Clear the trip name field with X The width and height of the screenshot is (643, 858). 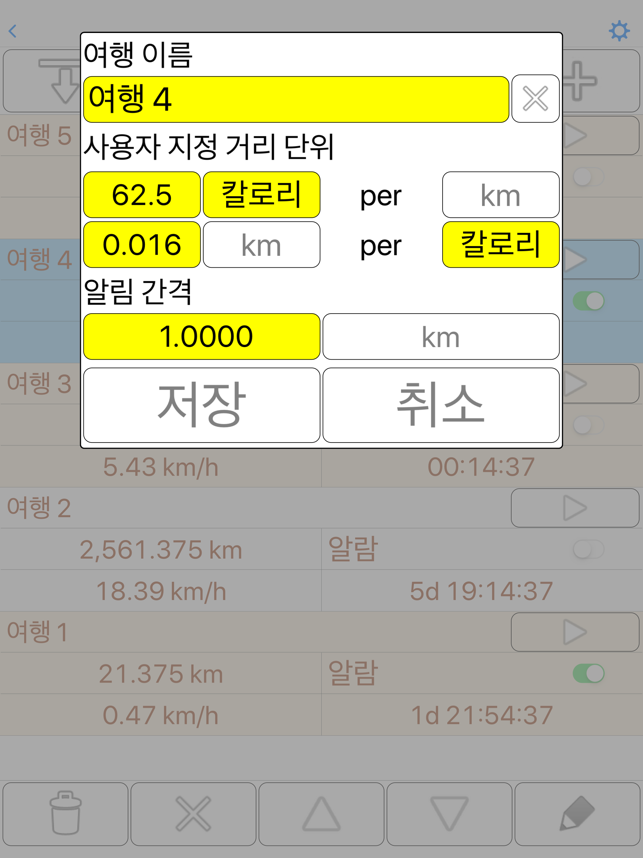coord(535,99)
